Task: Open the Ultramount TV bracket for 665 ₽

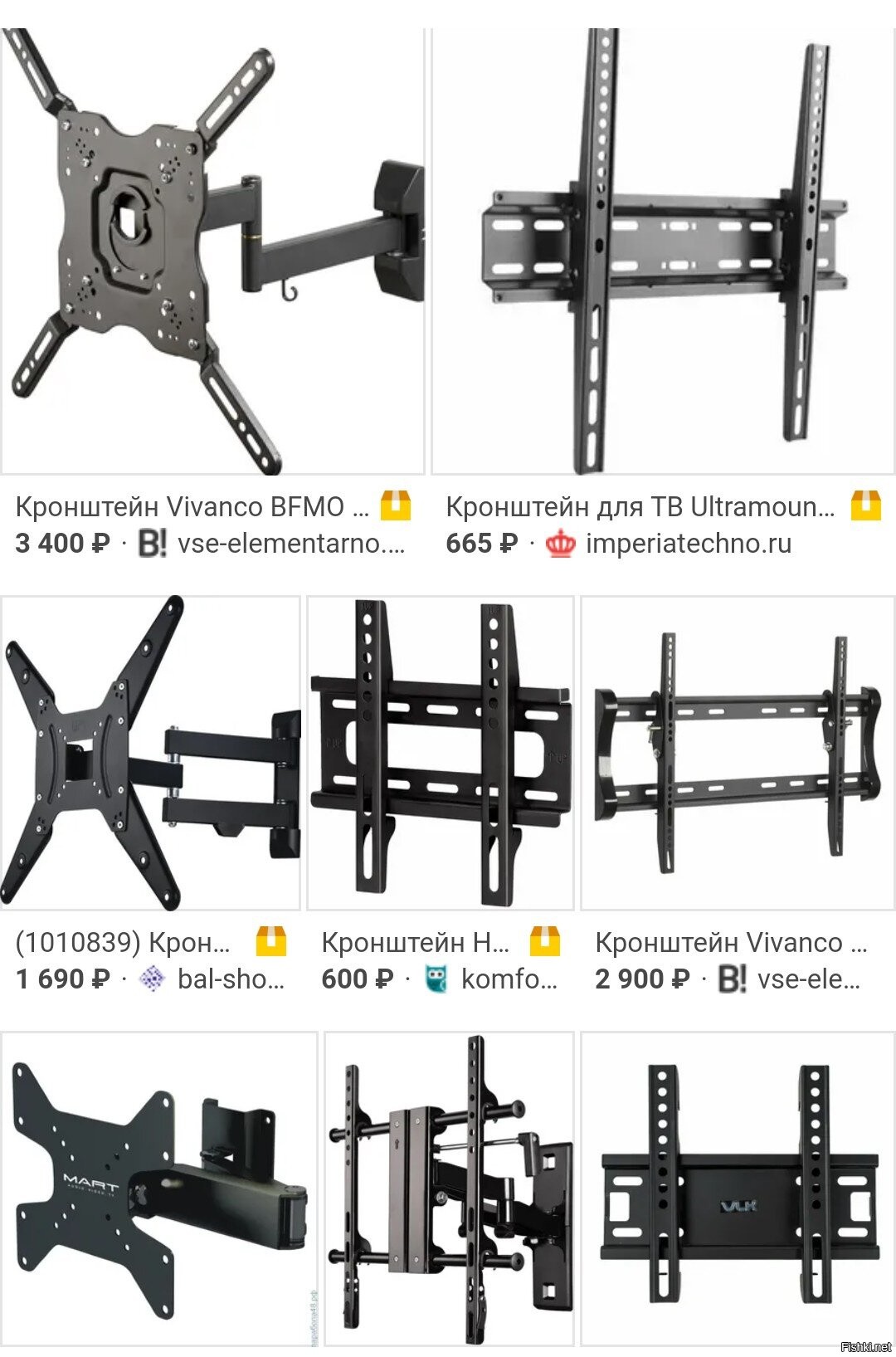Action: 664,251
